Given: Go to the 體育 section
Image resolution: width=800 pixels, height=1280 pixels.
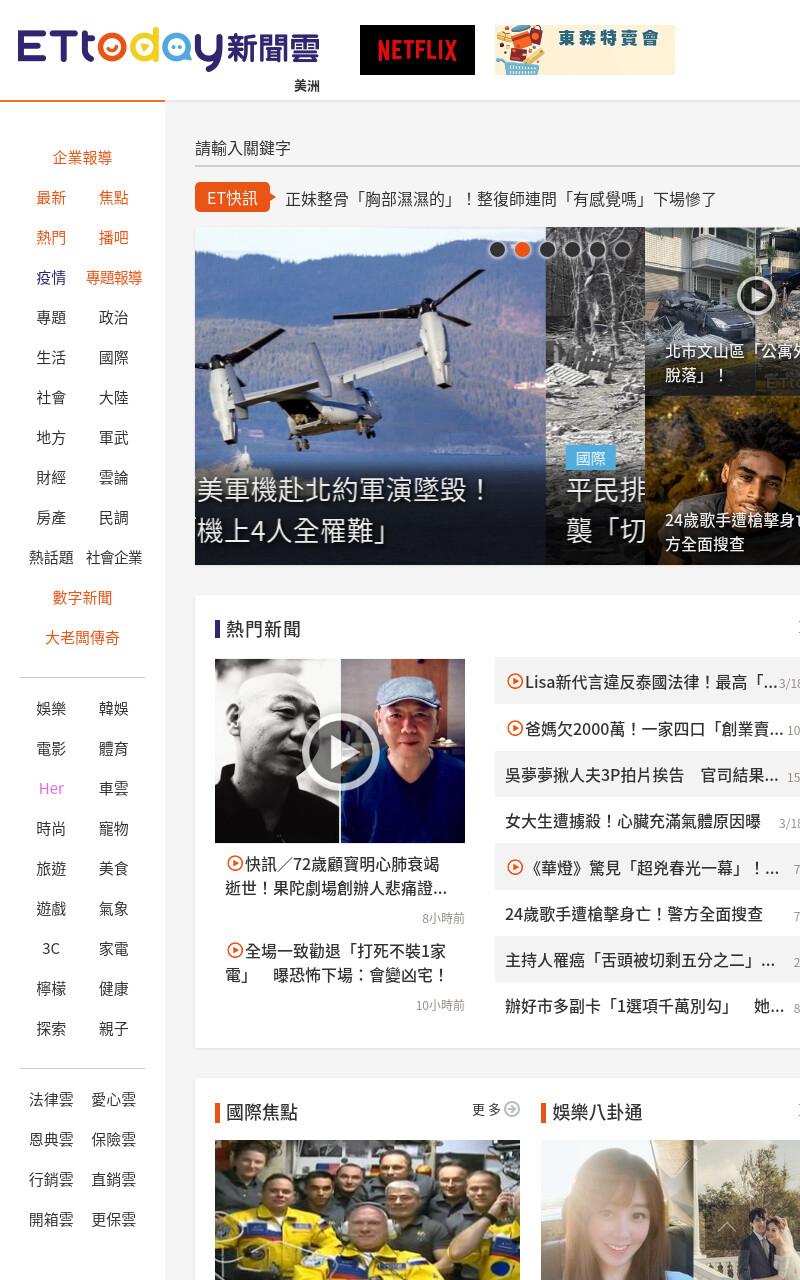Looking at the screenshot, I should click(113, 749).
